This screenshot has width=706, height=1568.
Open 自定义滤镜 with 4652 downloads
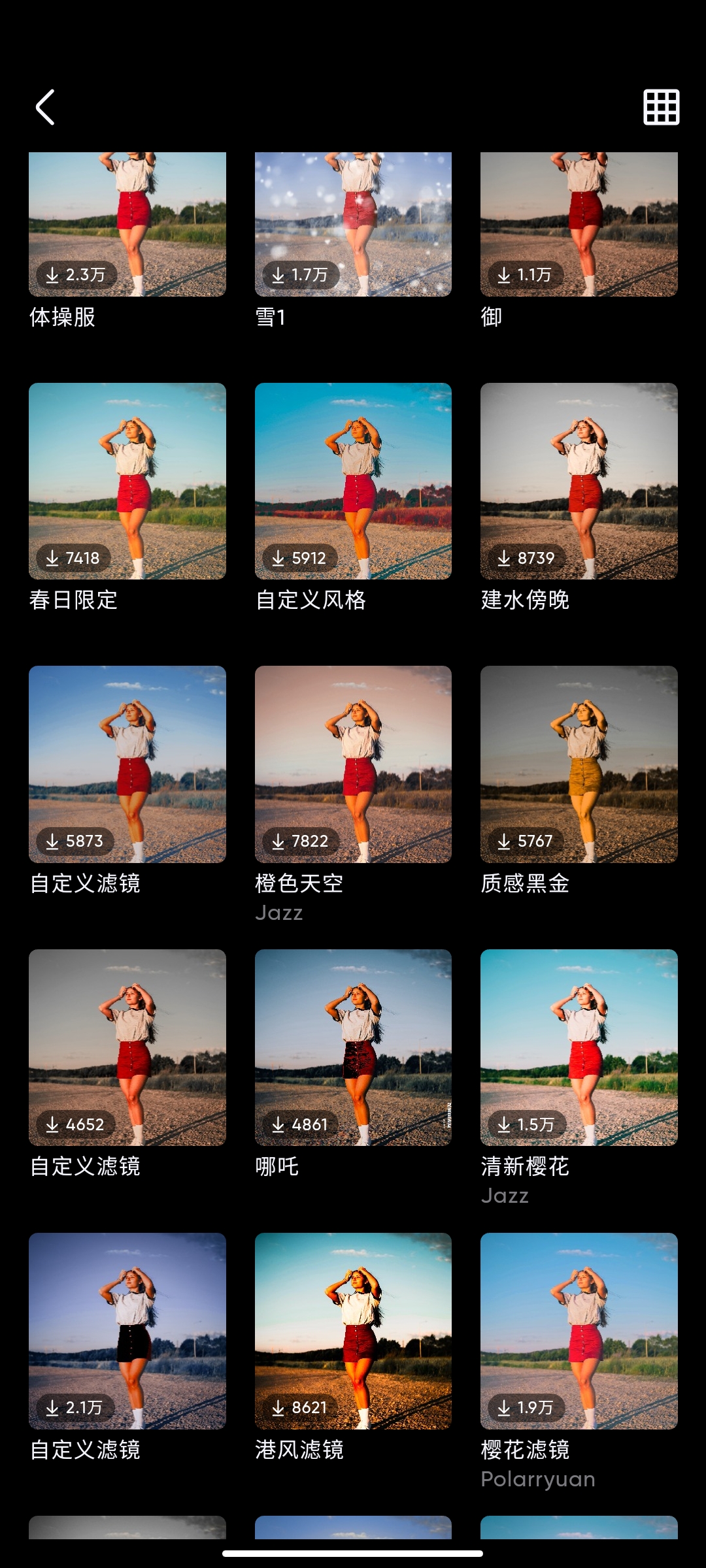[127, 1047]
